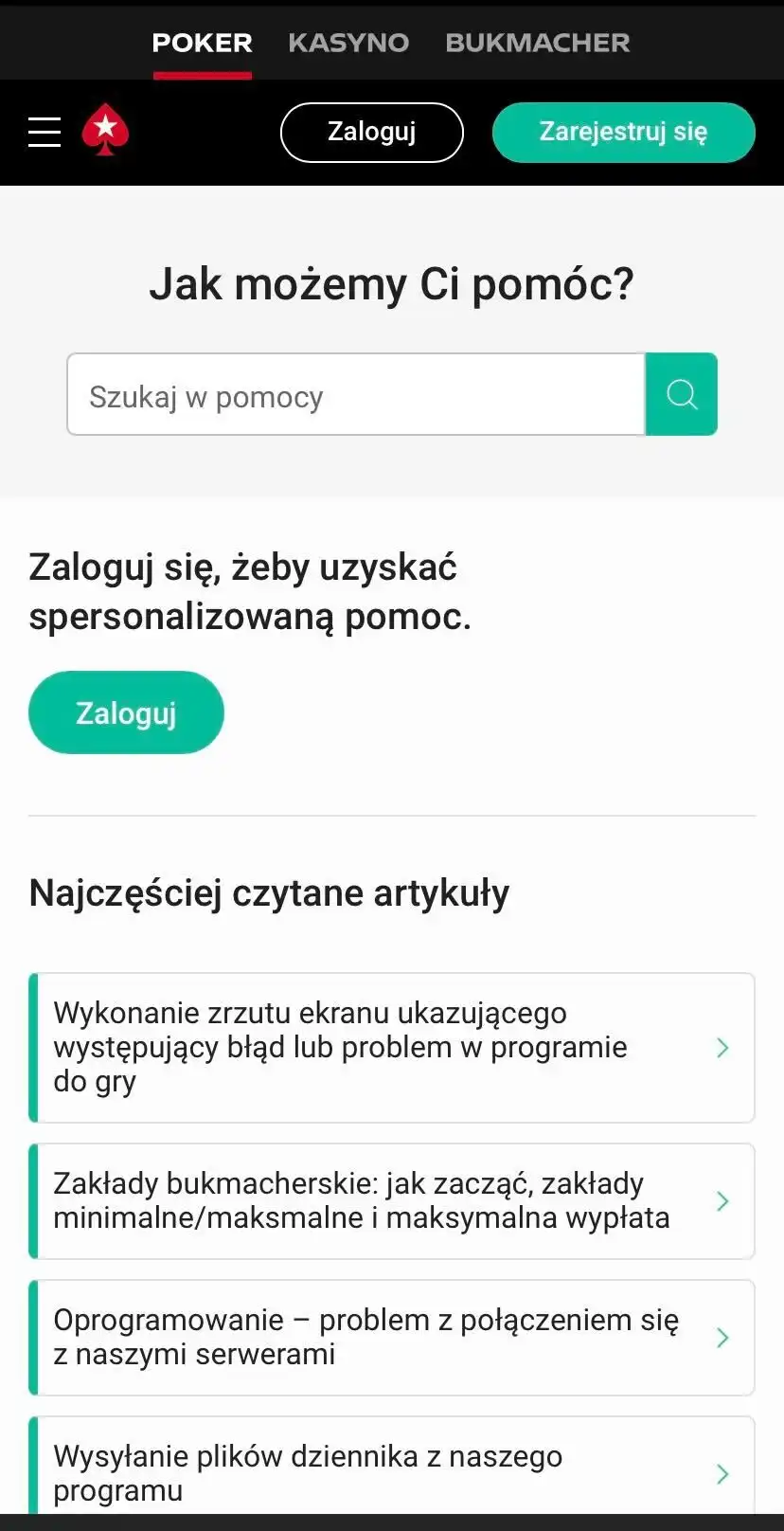Open Oprogramowanie – problem z połączeniem article
784x1531 pixels.
[x=392, y=1337]
